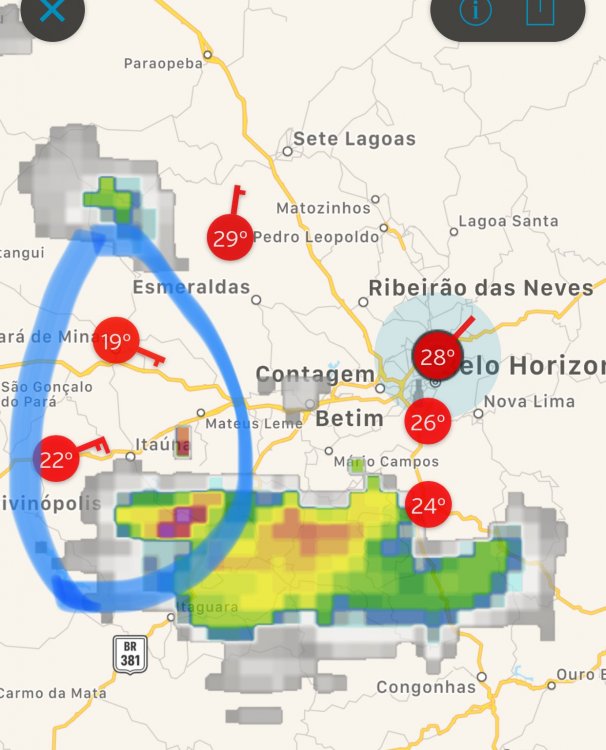Select the 24° weather station marker

pyautogui.click(x=428, y=506)
